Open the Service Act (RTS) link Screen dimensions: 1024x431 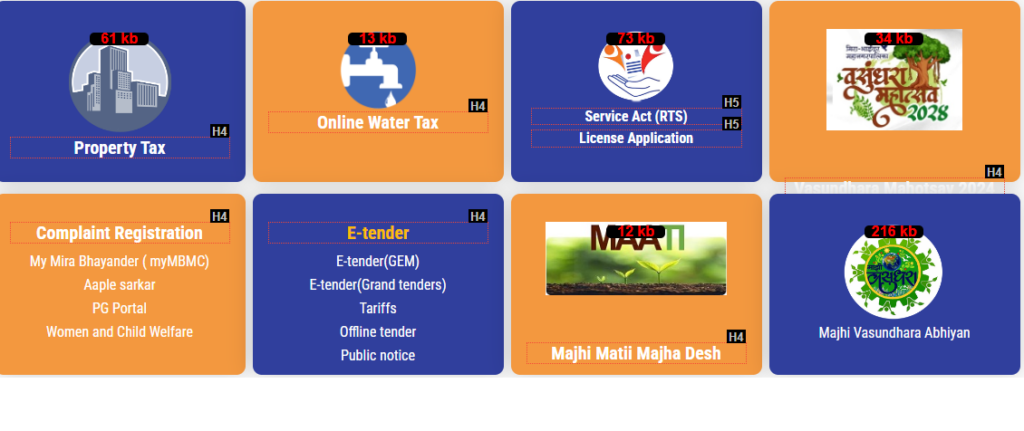click(x=636, y=116)
